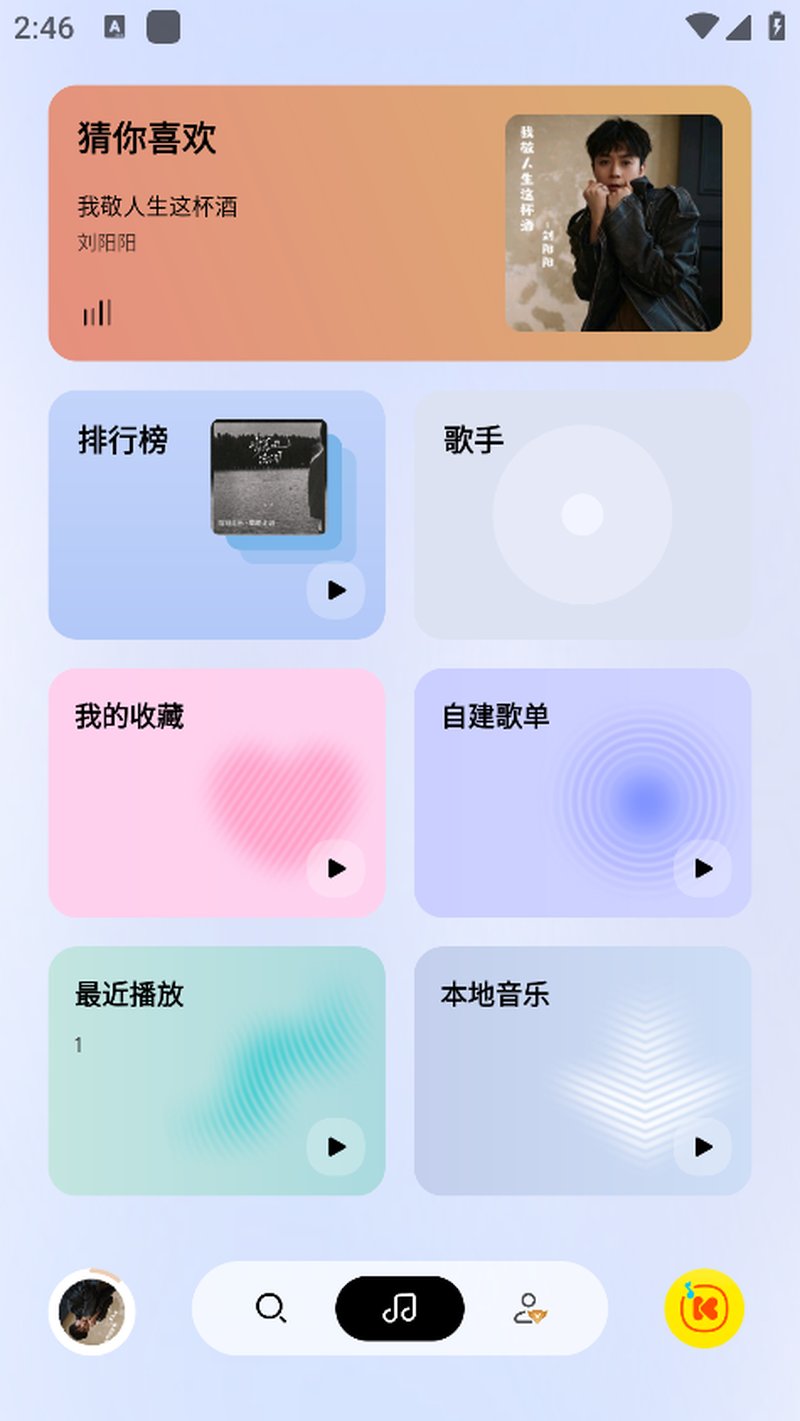800x1421 pixels.
Task: Open search from the bottom navigation
Action: click(x=271, y=1307)
